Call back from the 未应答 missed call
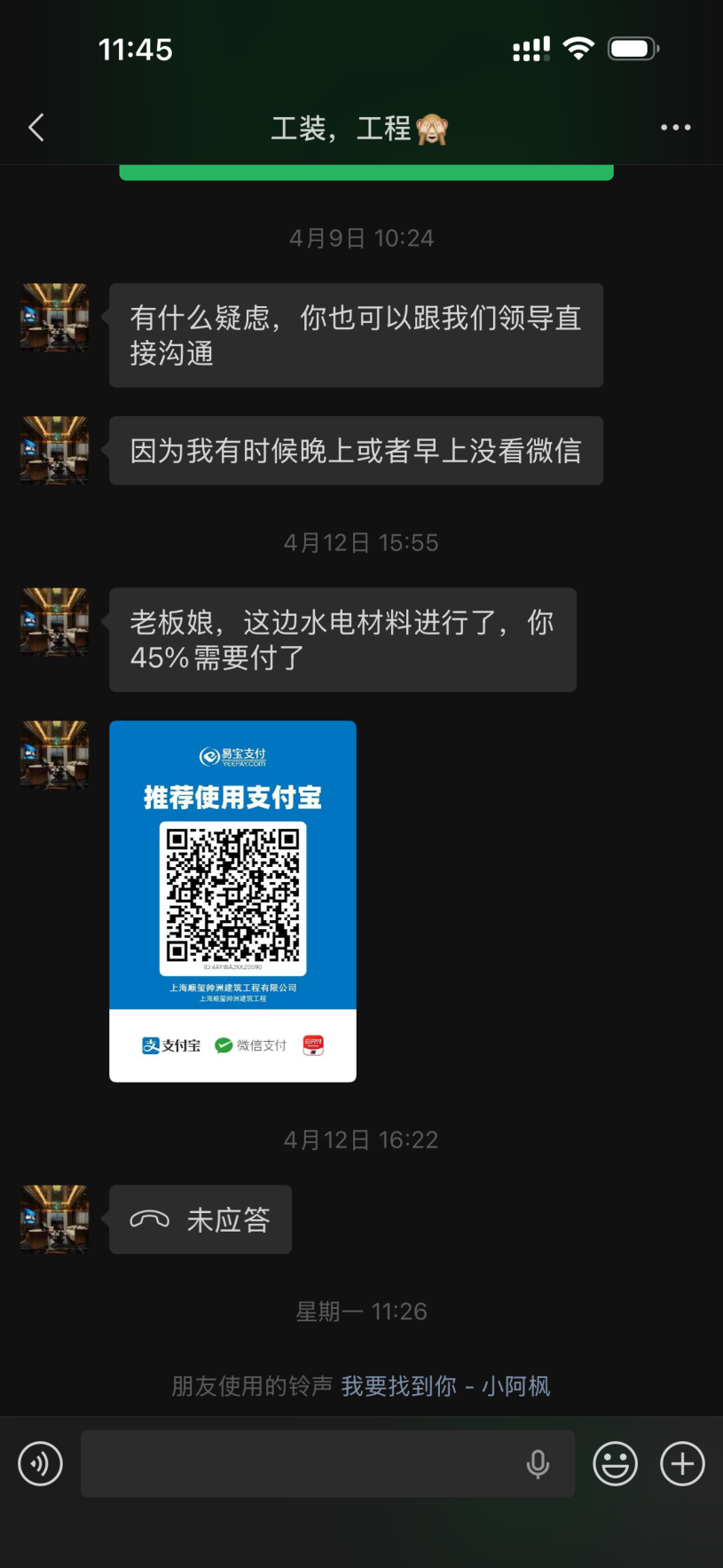Viewport: 723px width, 1568px height. (200, 1219)
